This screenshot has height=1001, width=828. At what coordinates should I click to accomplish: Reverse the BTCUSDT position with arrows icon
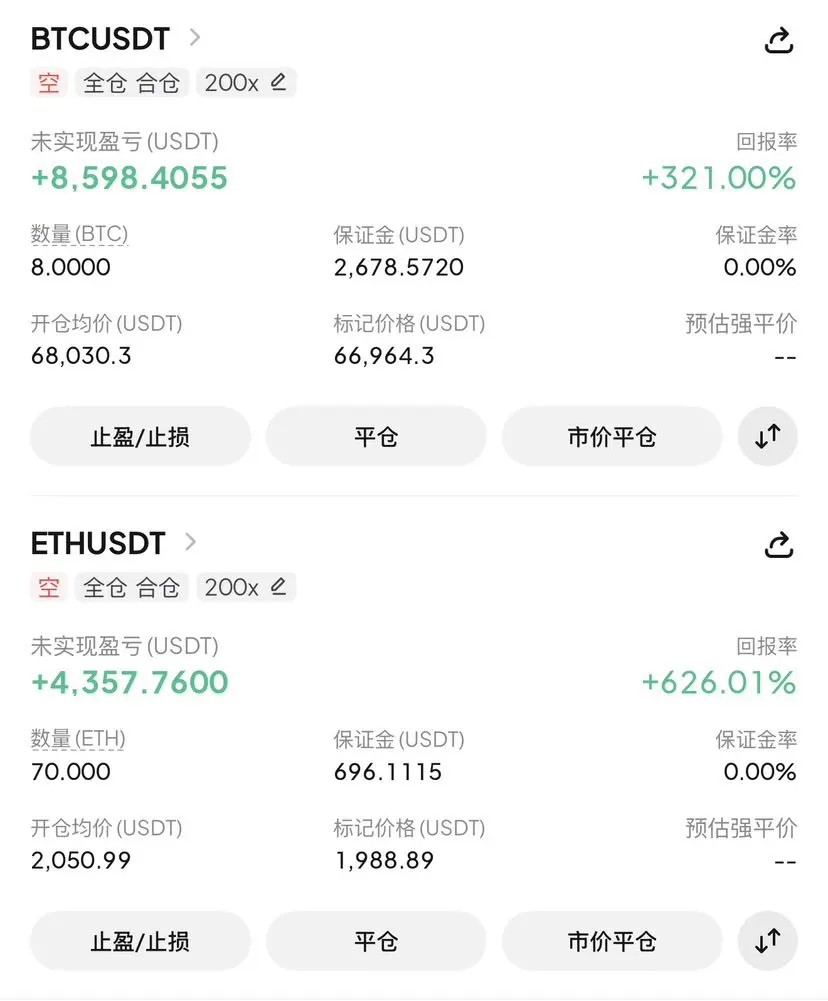click(768, 437)
